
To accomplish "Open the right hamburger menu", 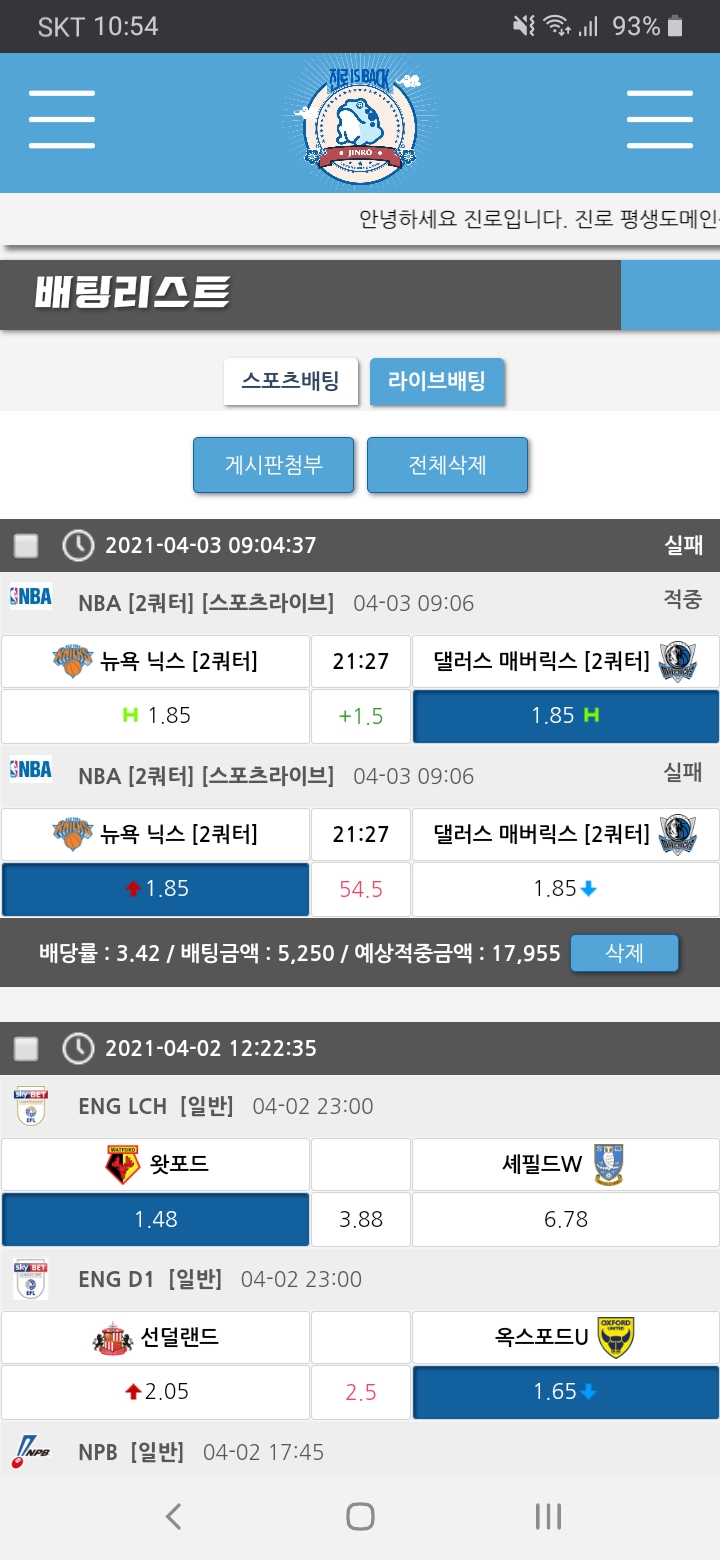I will click(x=659, y=119).
